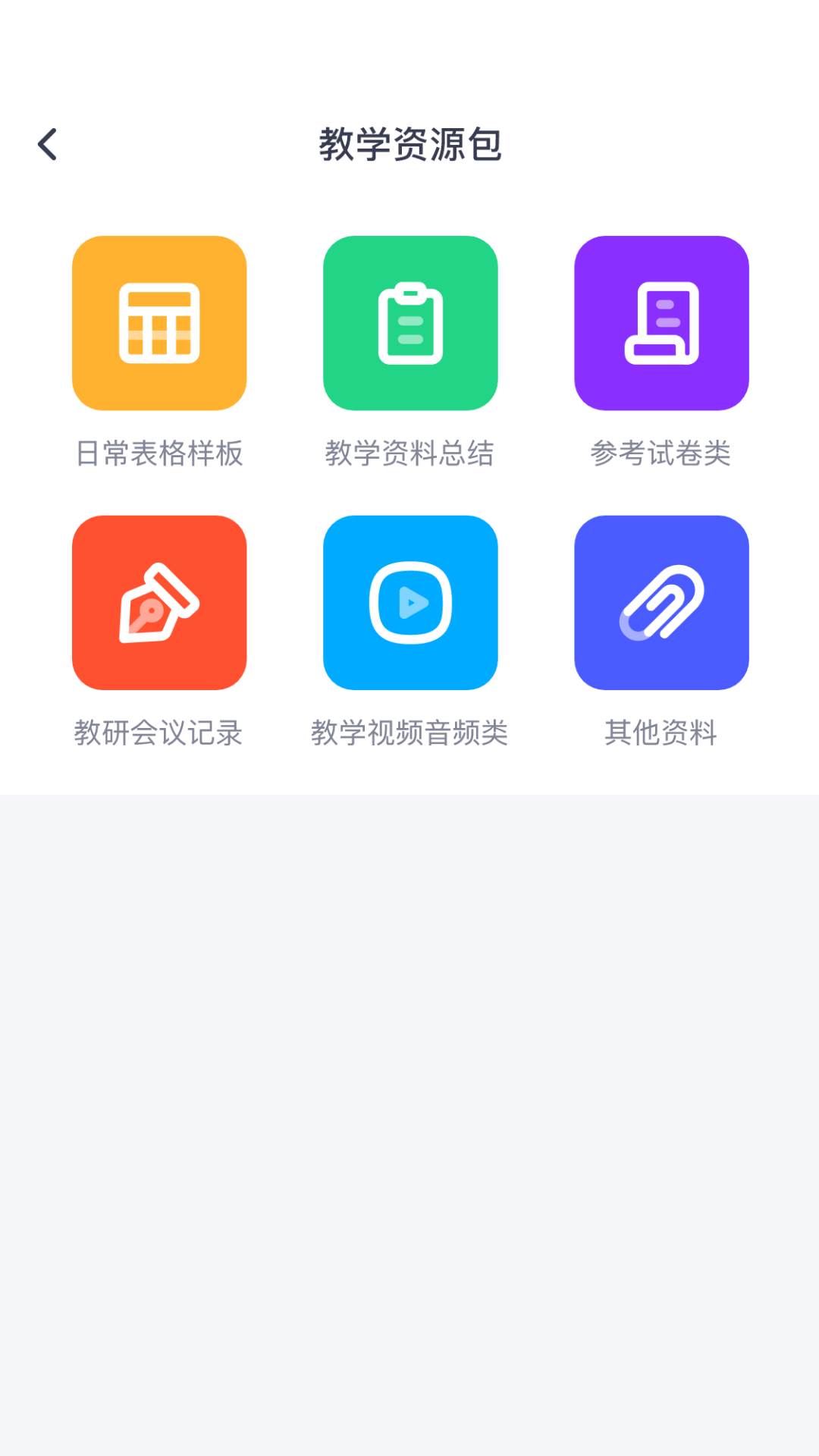Tap the 参考试卷类 text link
819x1456 pixels.
click(661, 453)
